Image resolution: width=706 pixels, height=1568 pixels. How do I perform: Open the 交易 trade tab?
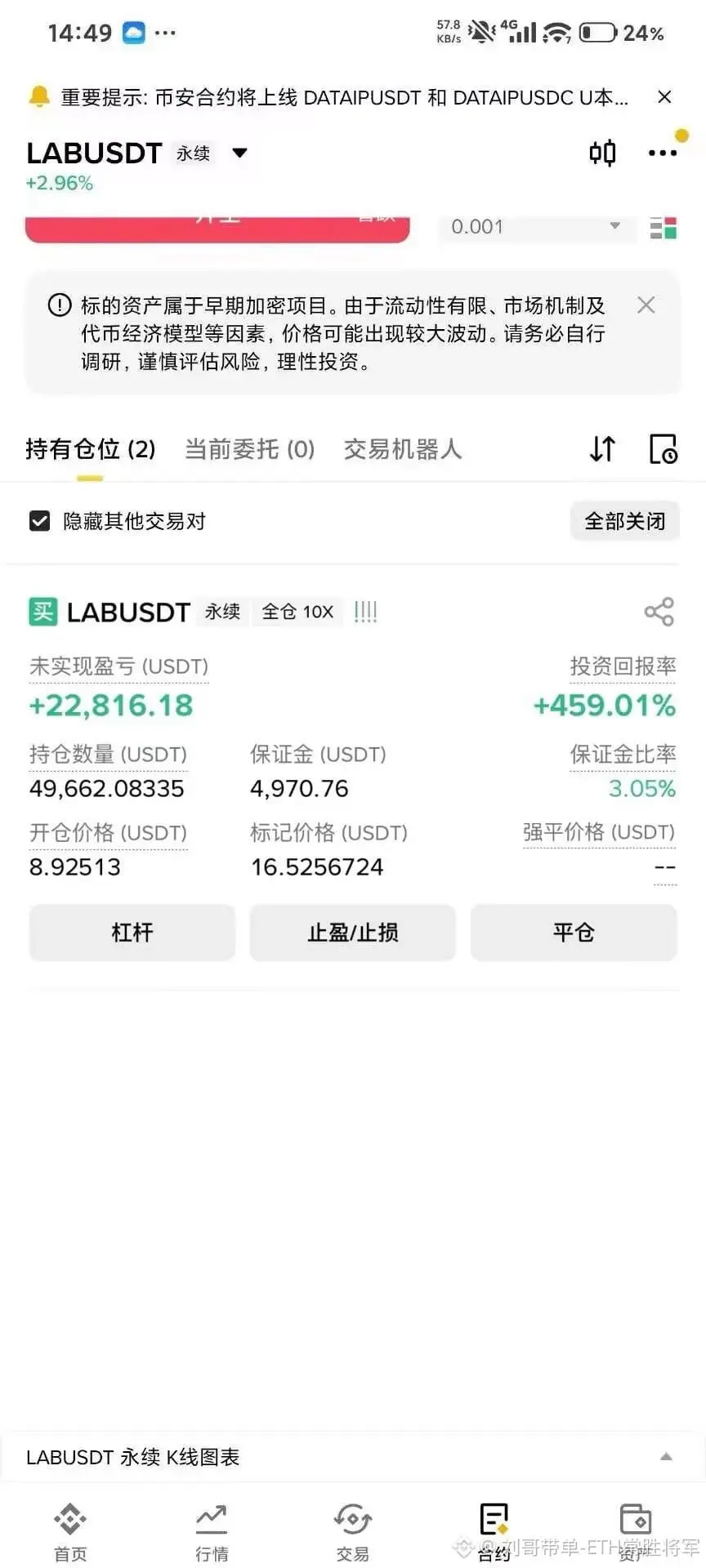coord(353,1531)
